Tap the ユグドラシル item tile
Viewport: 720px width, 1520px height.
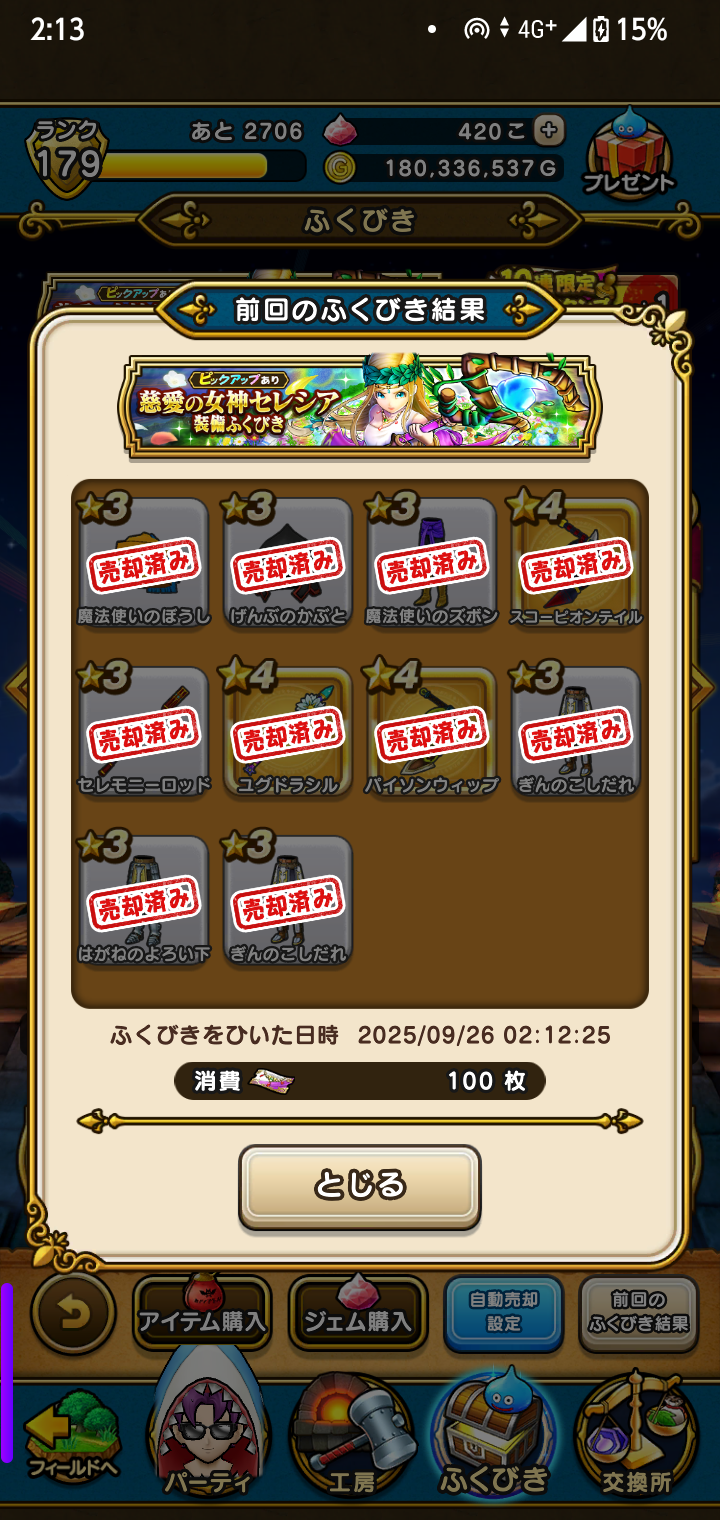coord(288,731)
